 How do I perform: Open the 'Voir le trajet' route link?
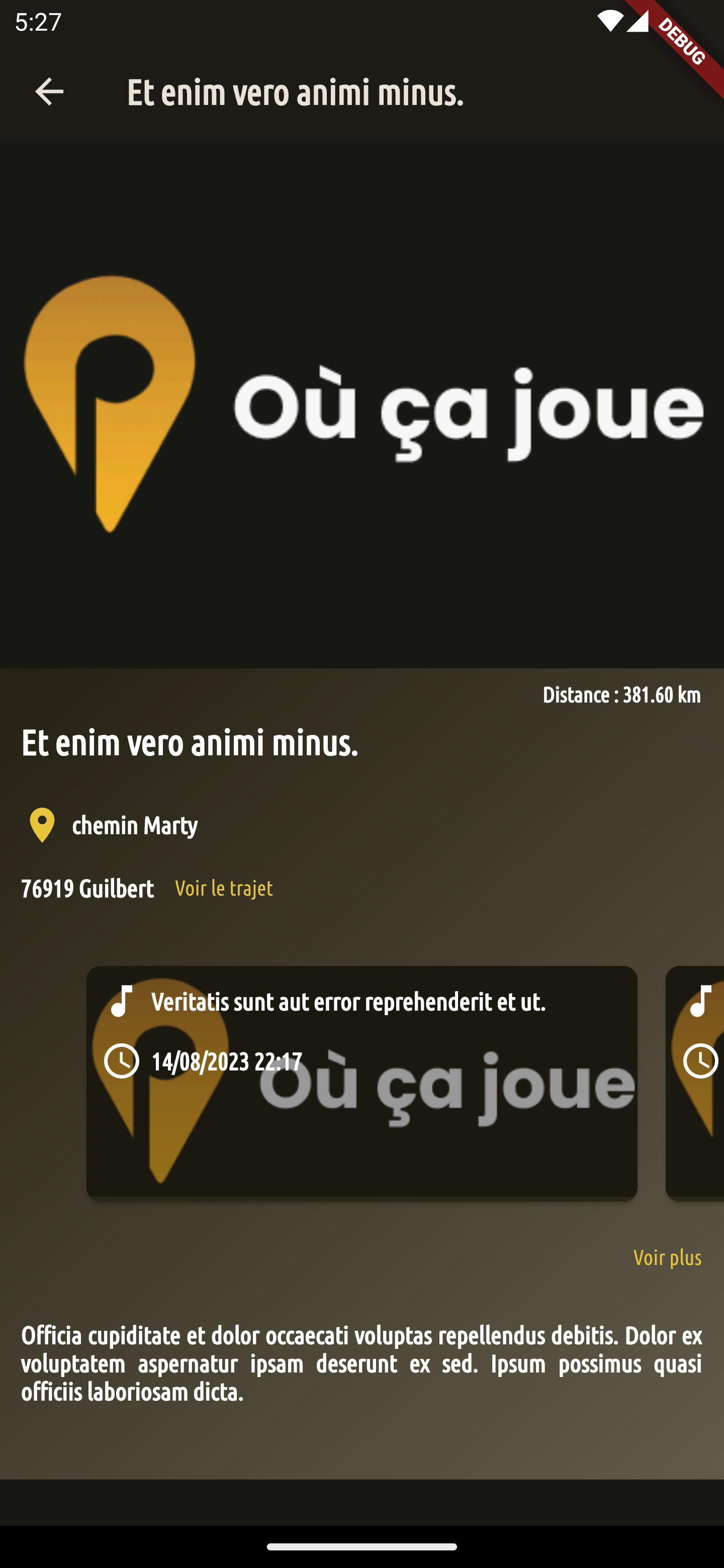[x=223, y=888]
